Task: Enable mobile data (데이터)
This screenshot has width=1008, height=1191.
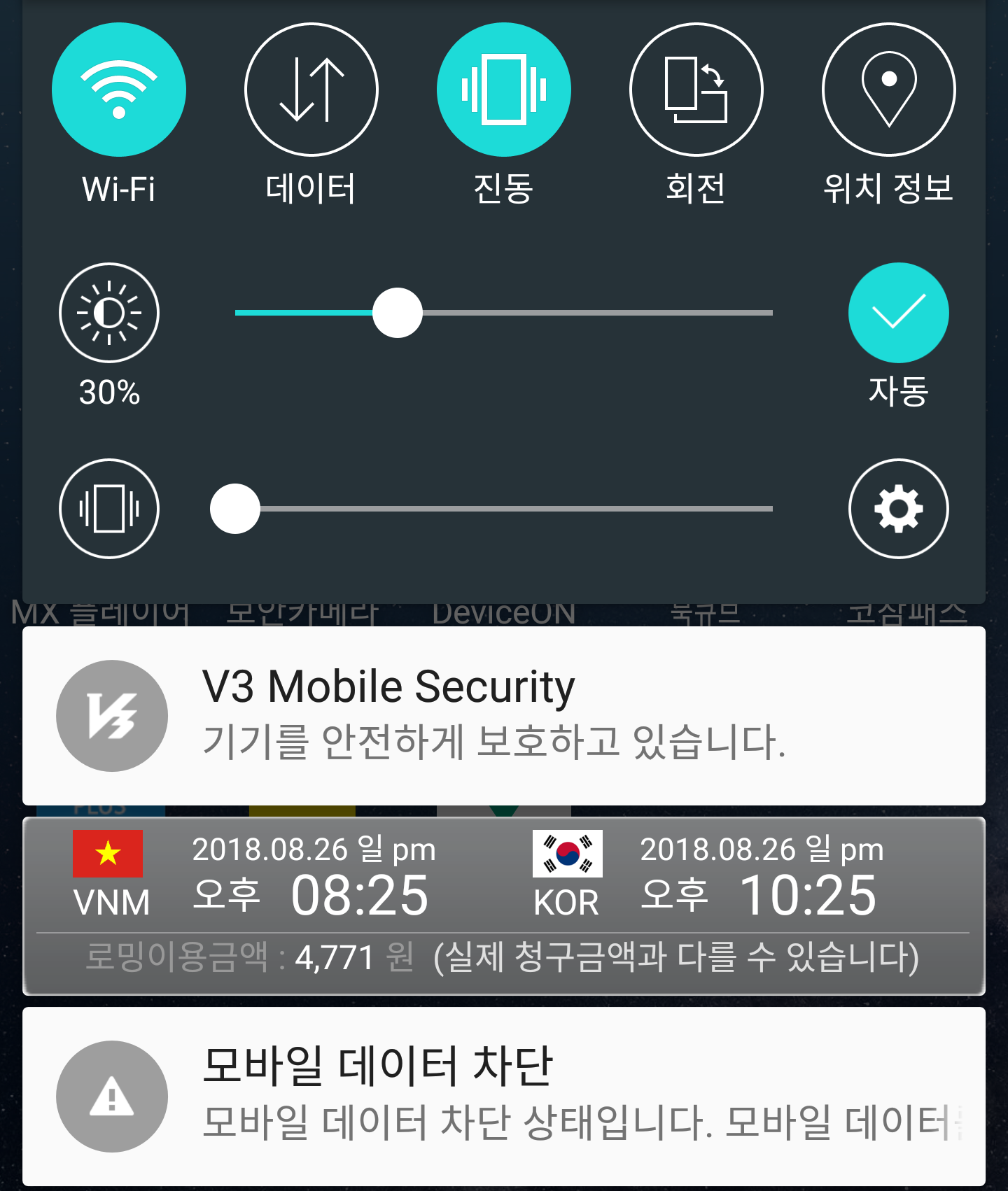Action: 311,90
